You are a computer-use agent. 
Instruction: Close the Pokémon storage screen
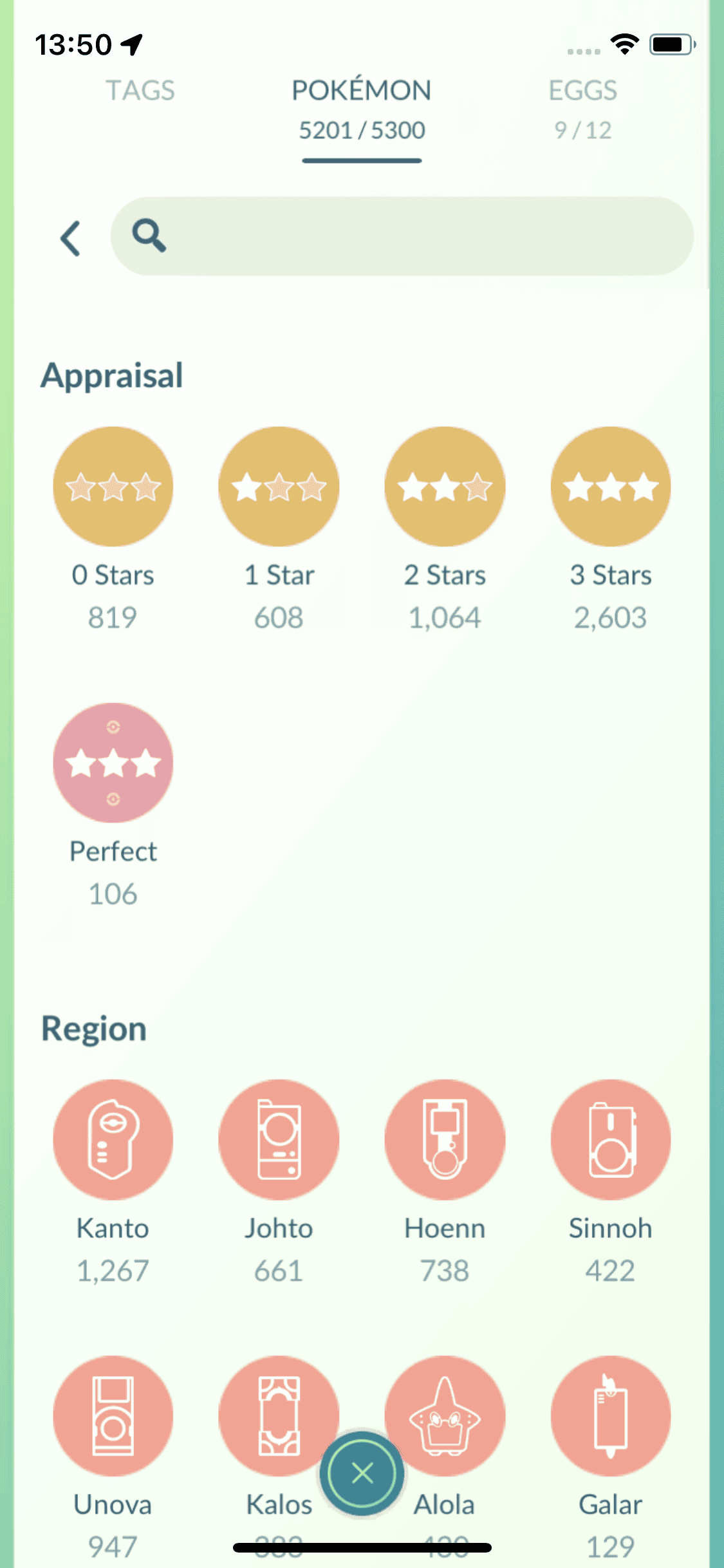[362, 1473]
